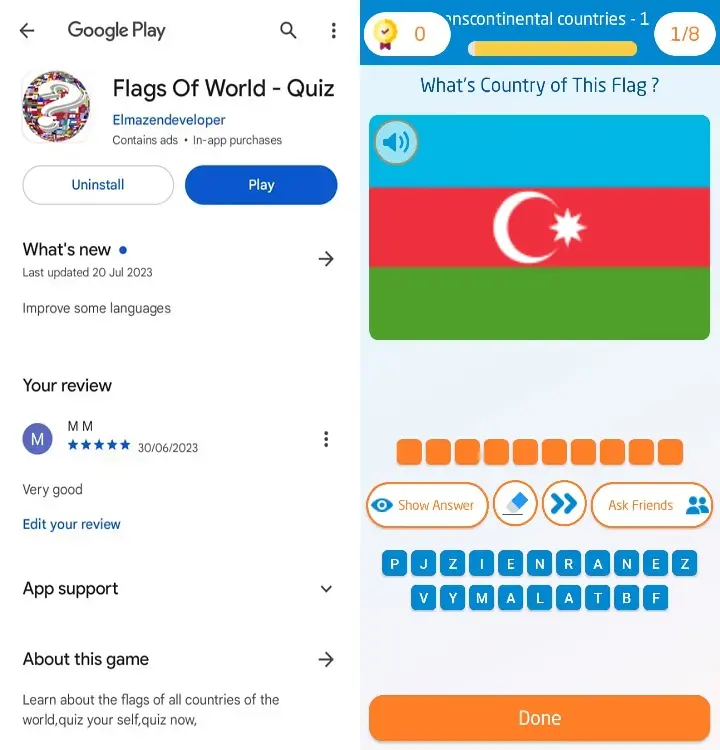Expand the App support section
Screen dimensions: 720x750
click(x=326, y=589)
